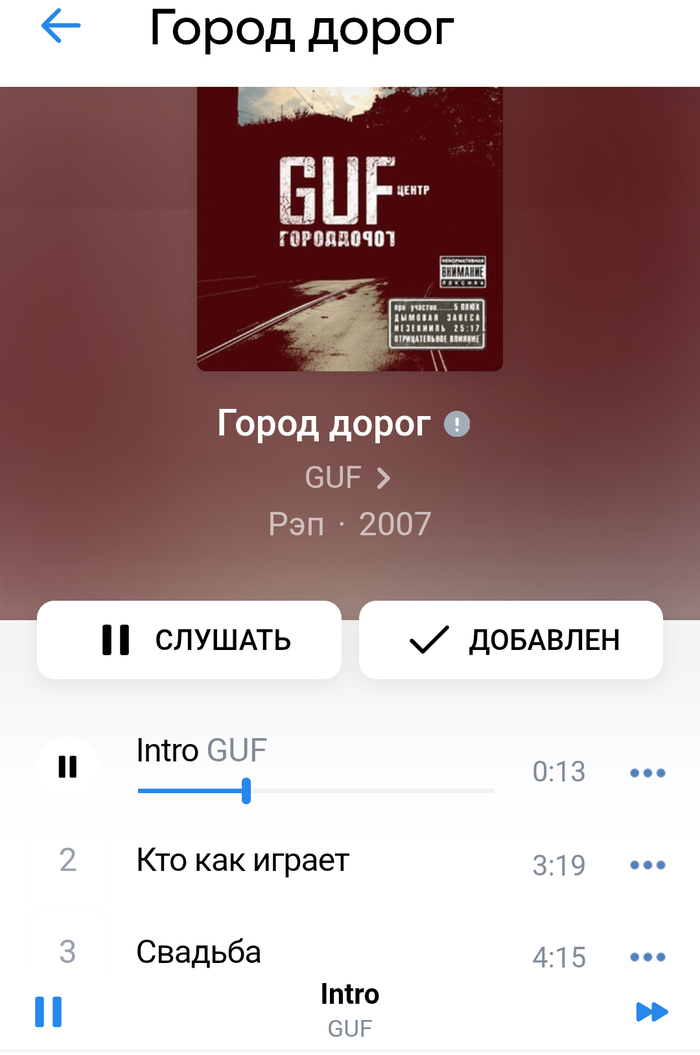
Task: Open the Город дорог album cover
Action: tap(350, 230)
